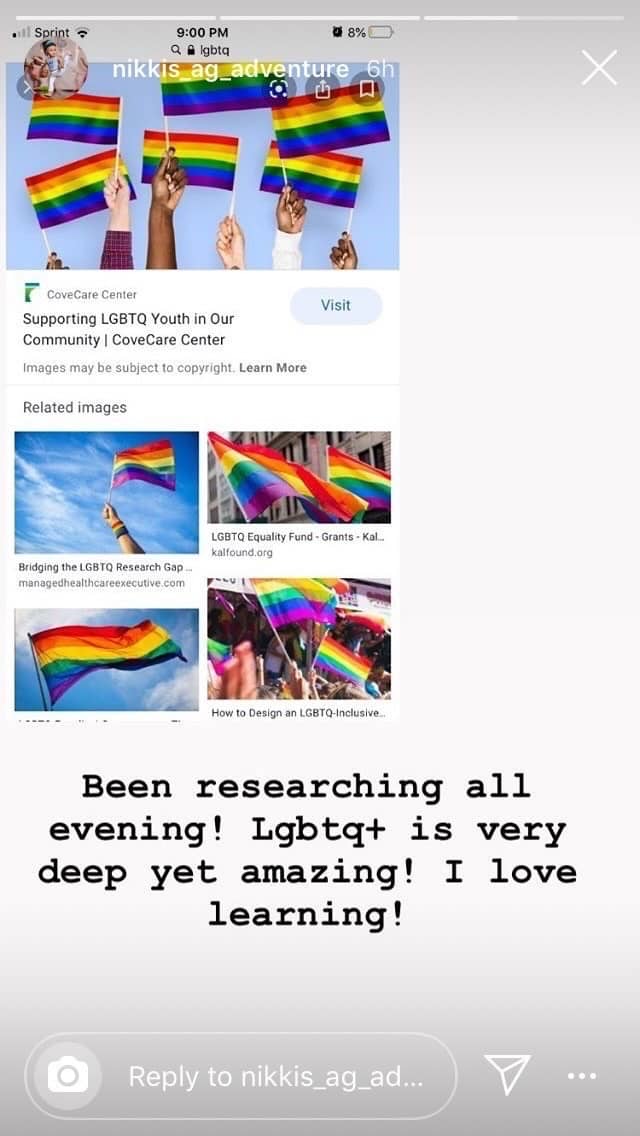Open the three-dot more options
Viewport: 640px width, 1136px height.
582,1077
